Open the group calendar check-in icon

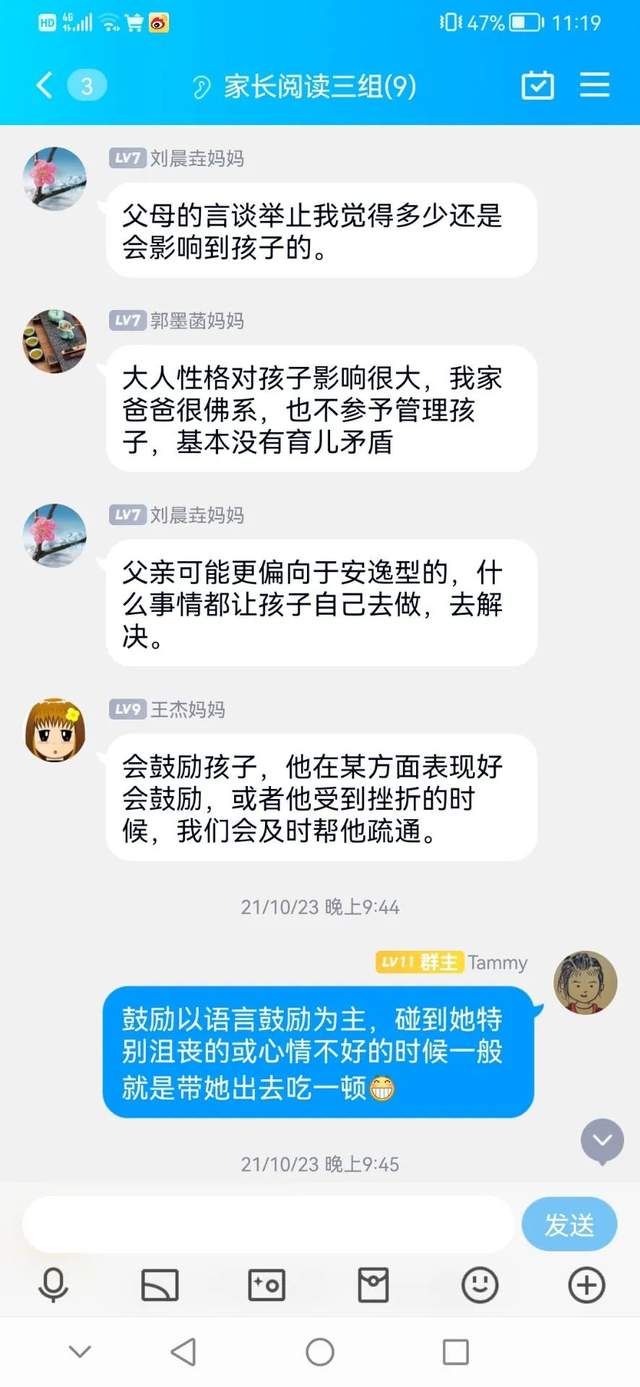538,86
